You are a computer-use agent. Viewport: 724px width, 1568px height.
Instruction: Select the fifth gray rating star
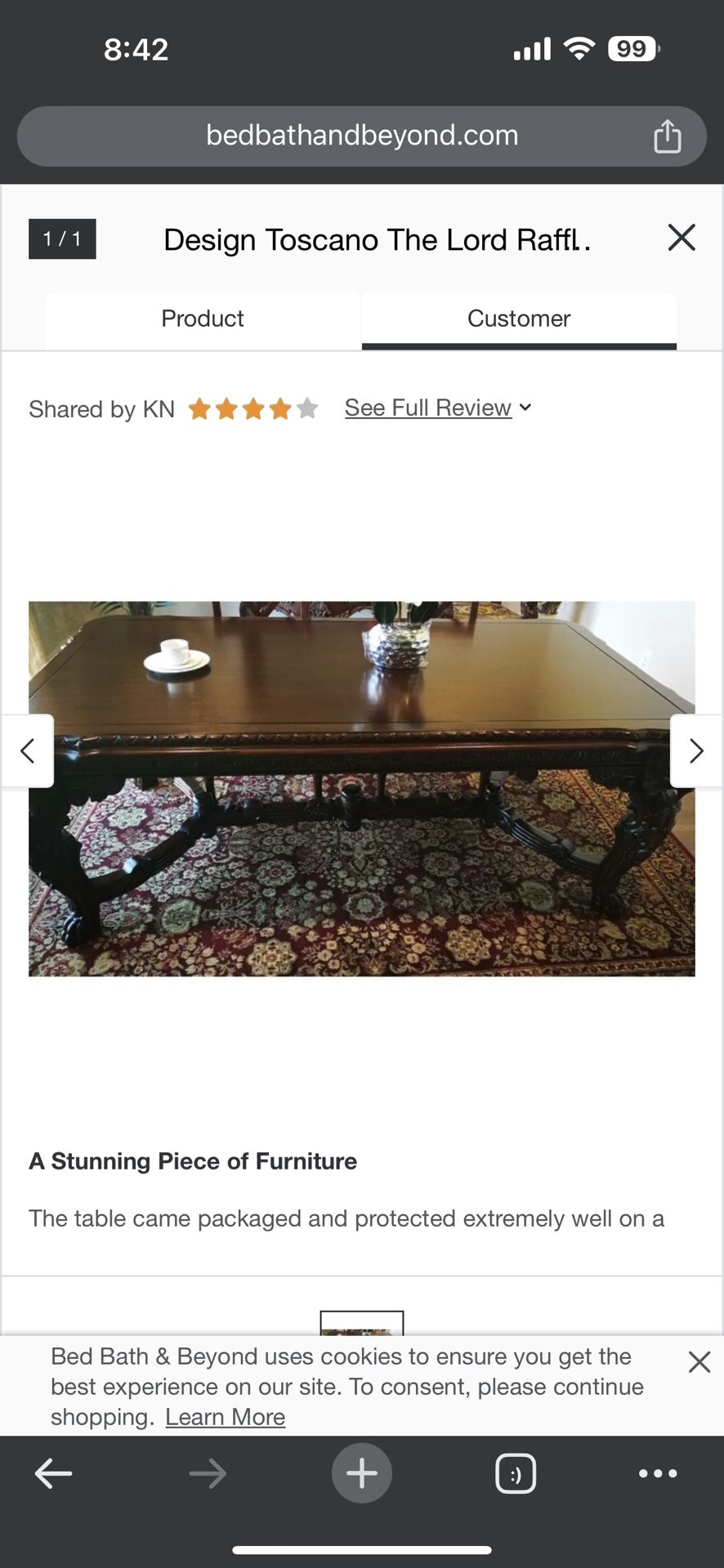307,408
